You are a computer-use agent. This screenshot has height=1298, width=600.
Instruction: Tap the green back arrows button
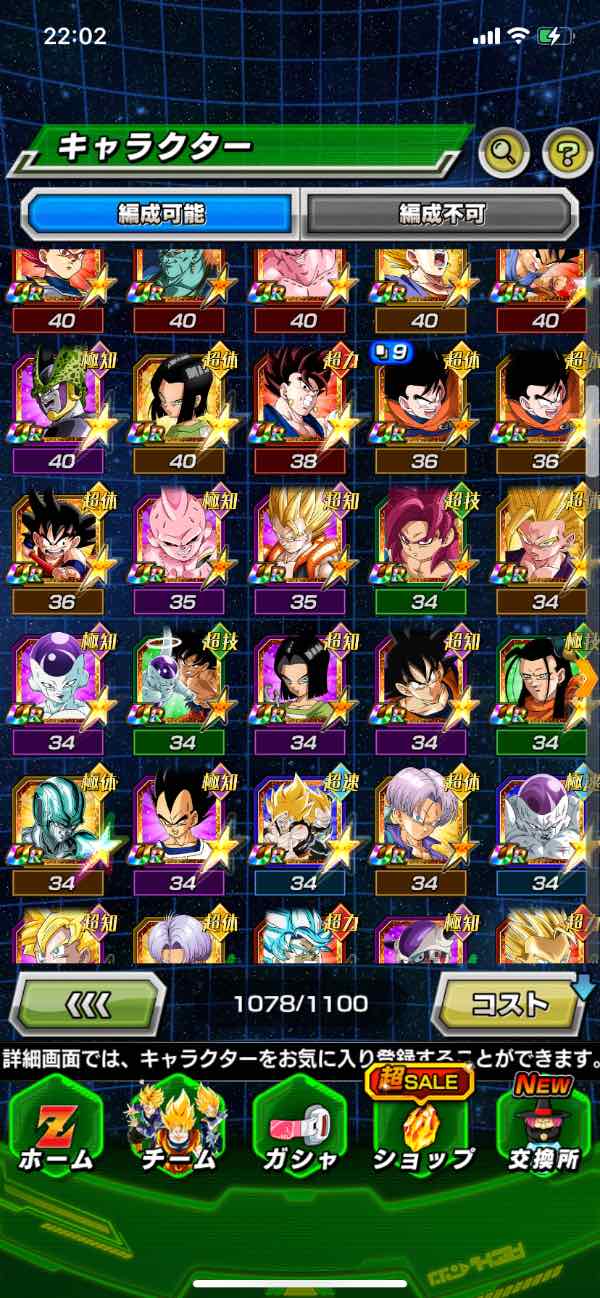88,1002
